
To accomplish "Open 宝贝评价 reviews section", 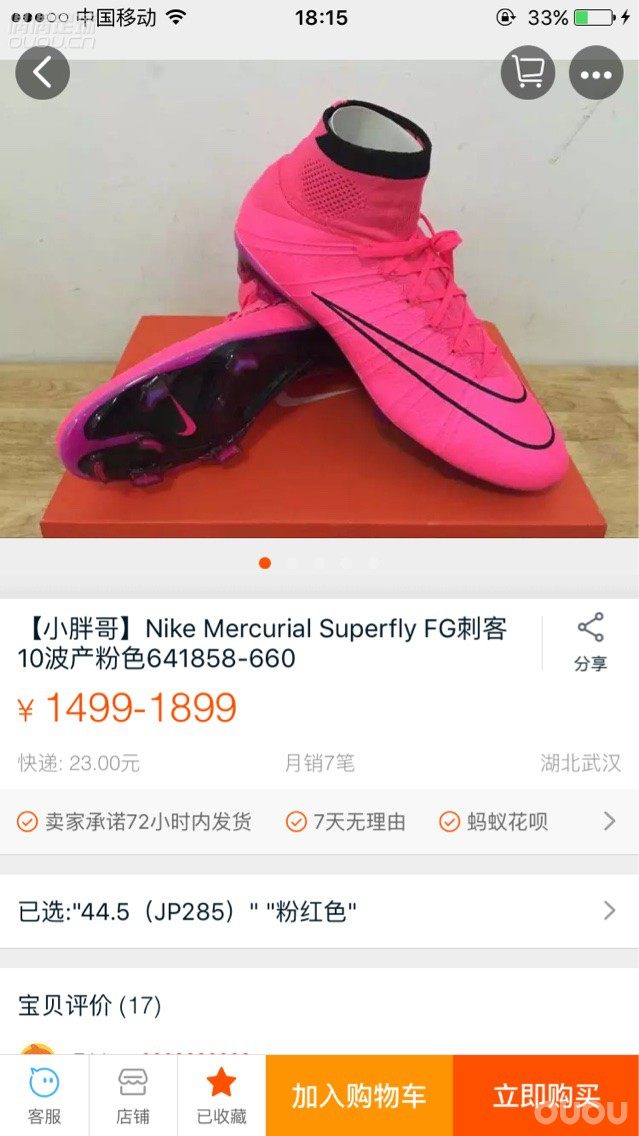I will 90,1005.
